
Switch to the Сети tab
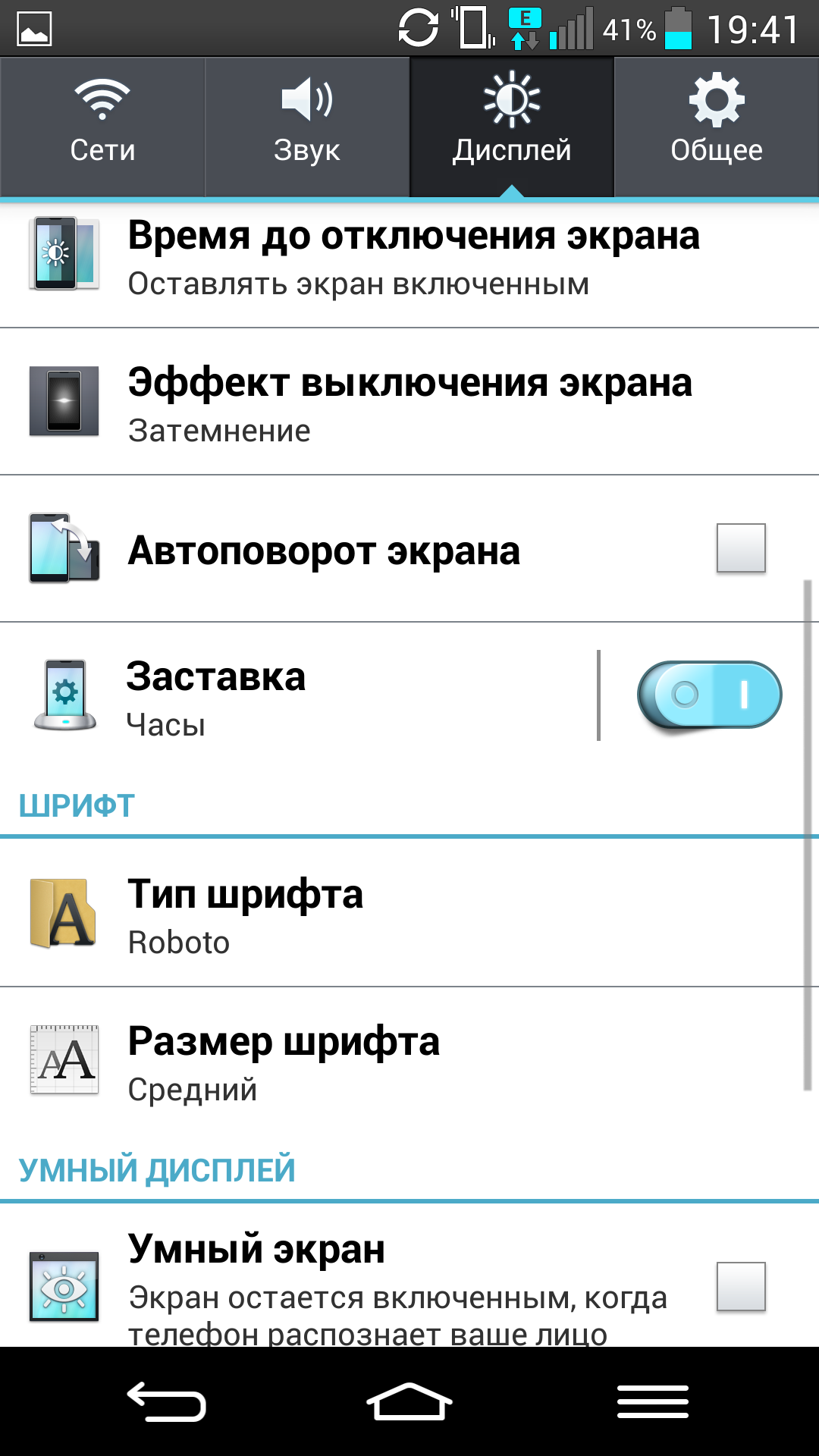click(102, 127)
